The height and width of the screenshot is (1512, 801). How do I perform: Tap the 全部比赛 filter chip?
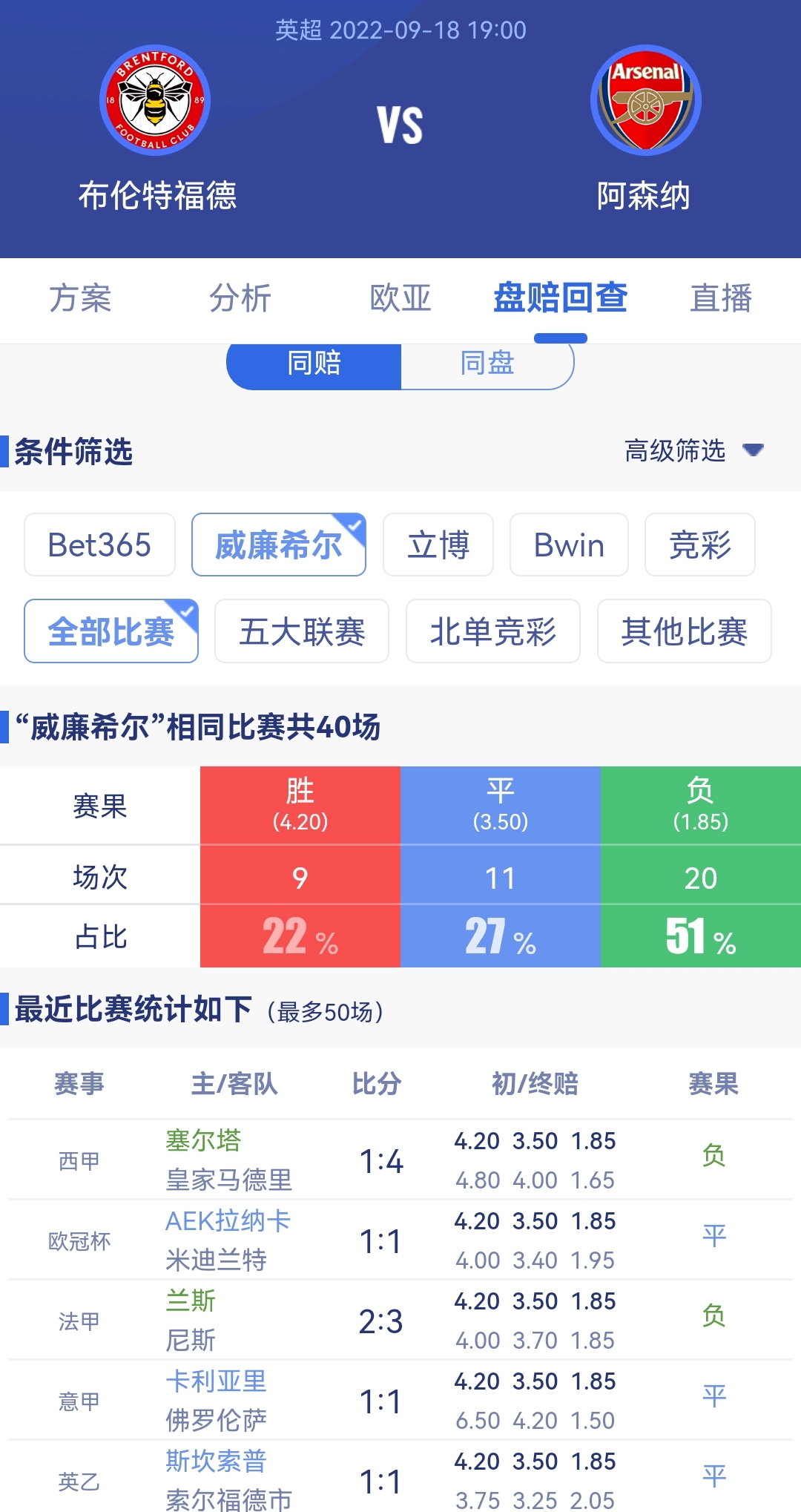coord(111,631)
